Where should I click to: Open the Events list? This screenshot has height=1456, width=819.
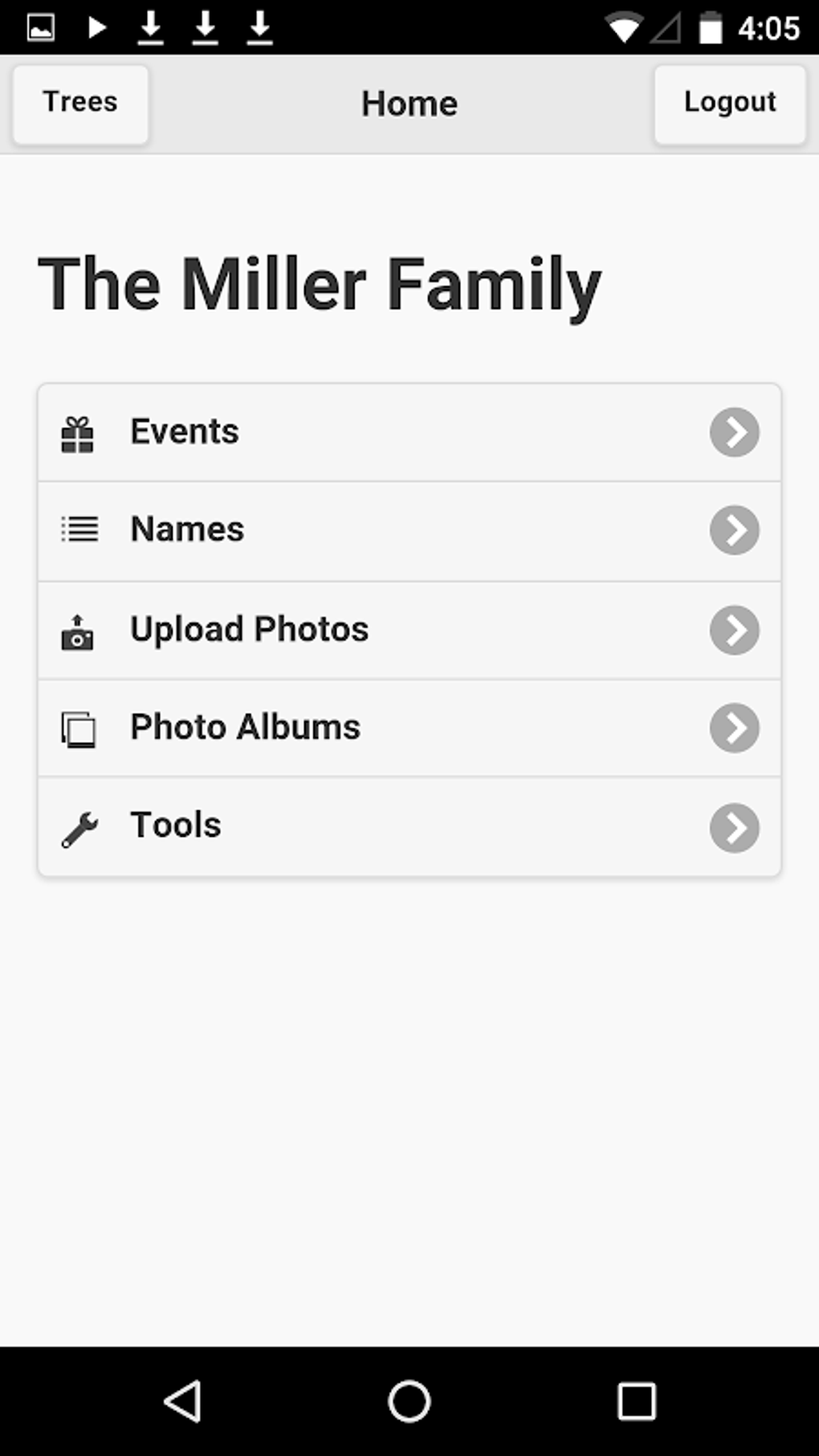pyautogui.click(x=409, y=432)
